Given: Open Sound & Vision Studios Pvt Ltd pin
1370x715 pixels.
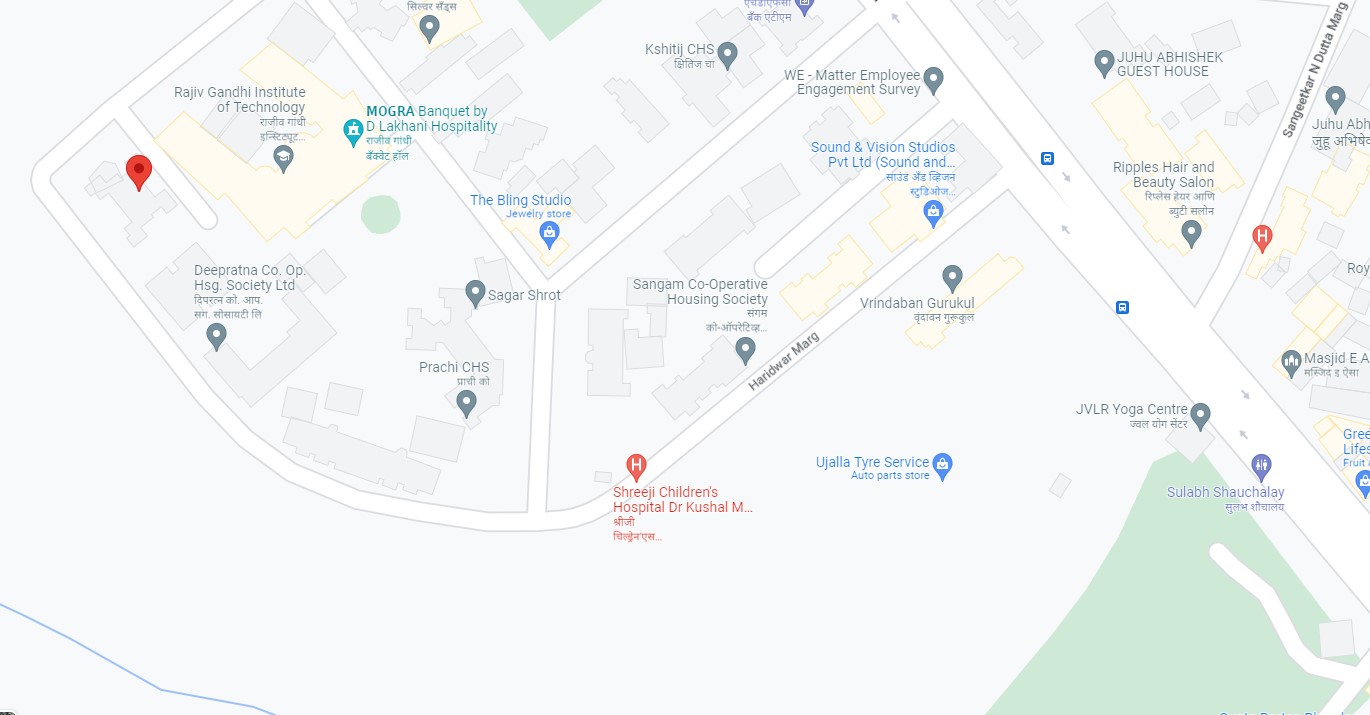Looking at the screenshot, I should point(933,211).
